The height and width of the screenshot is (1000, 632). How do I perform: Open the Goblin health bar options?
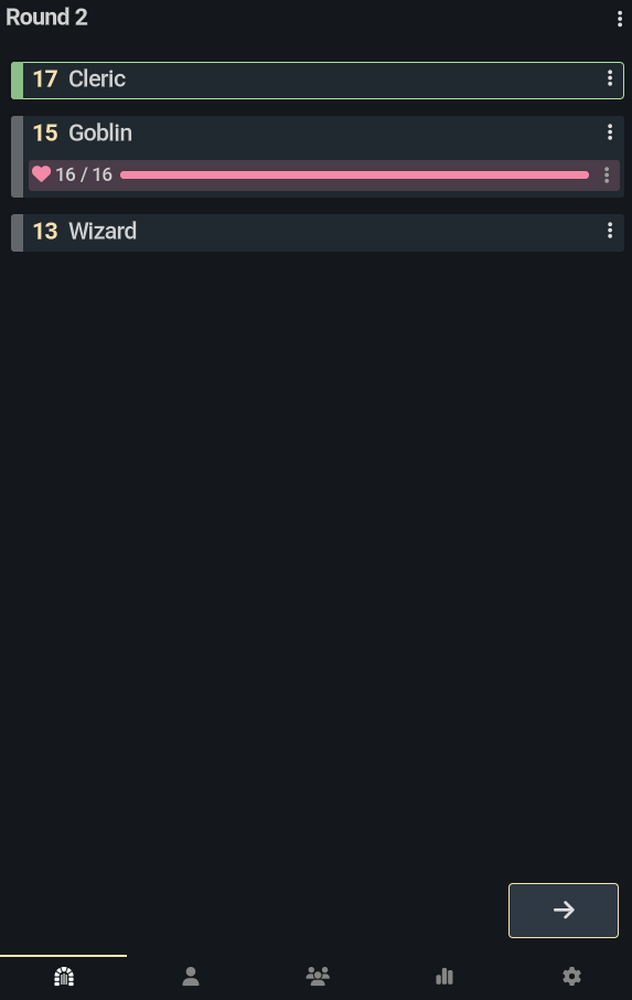[607, 175]
